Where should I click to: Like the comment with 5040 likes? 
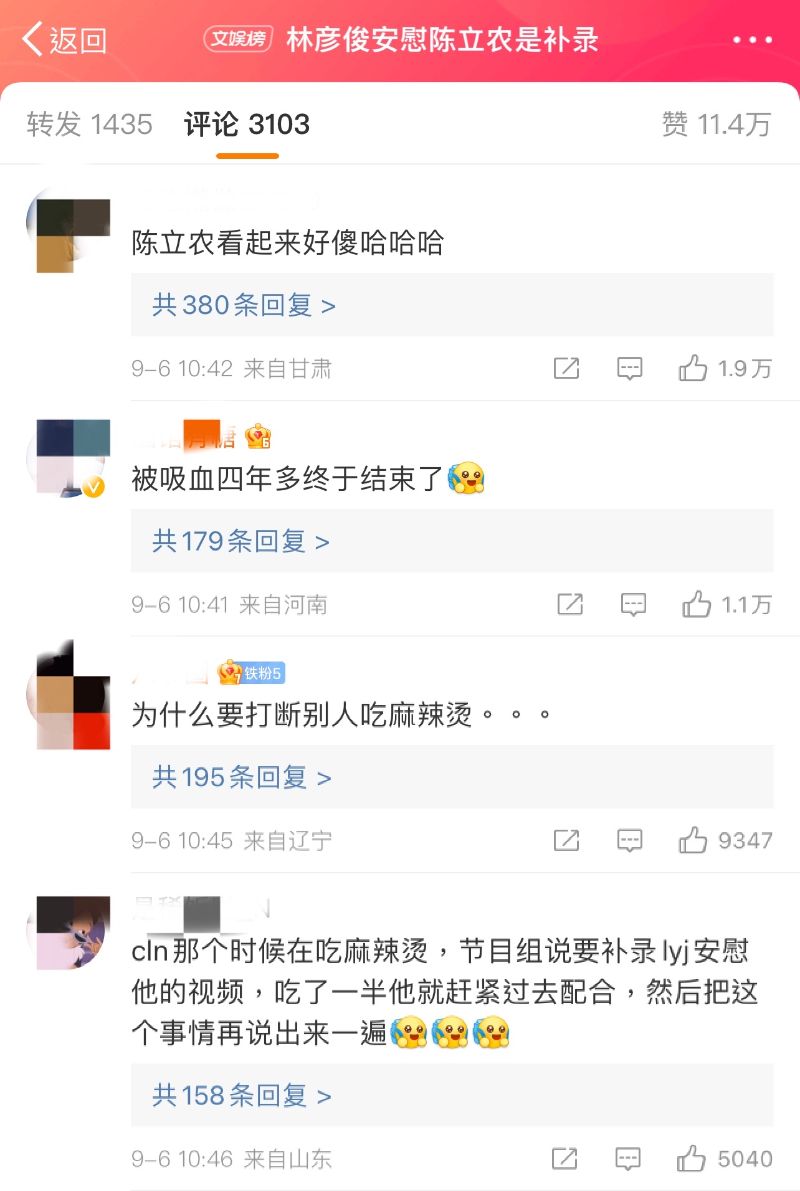click(692, 1159)
